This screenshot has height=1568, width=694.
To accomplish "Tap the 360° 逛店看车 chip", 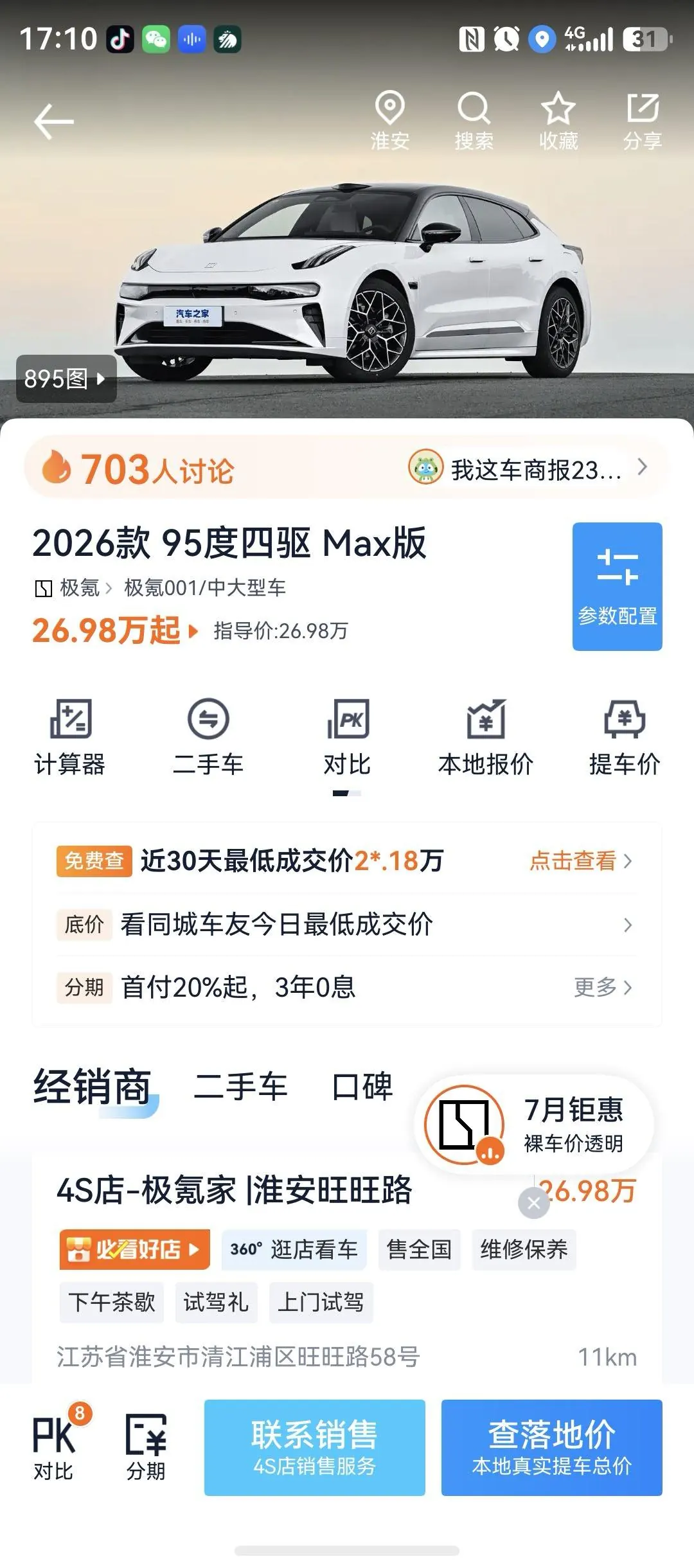I will point(294,1249).
